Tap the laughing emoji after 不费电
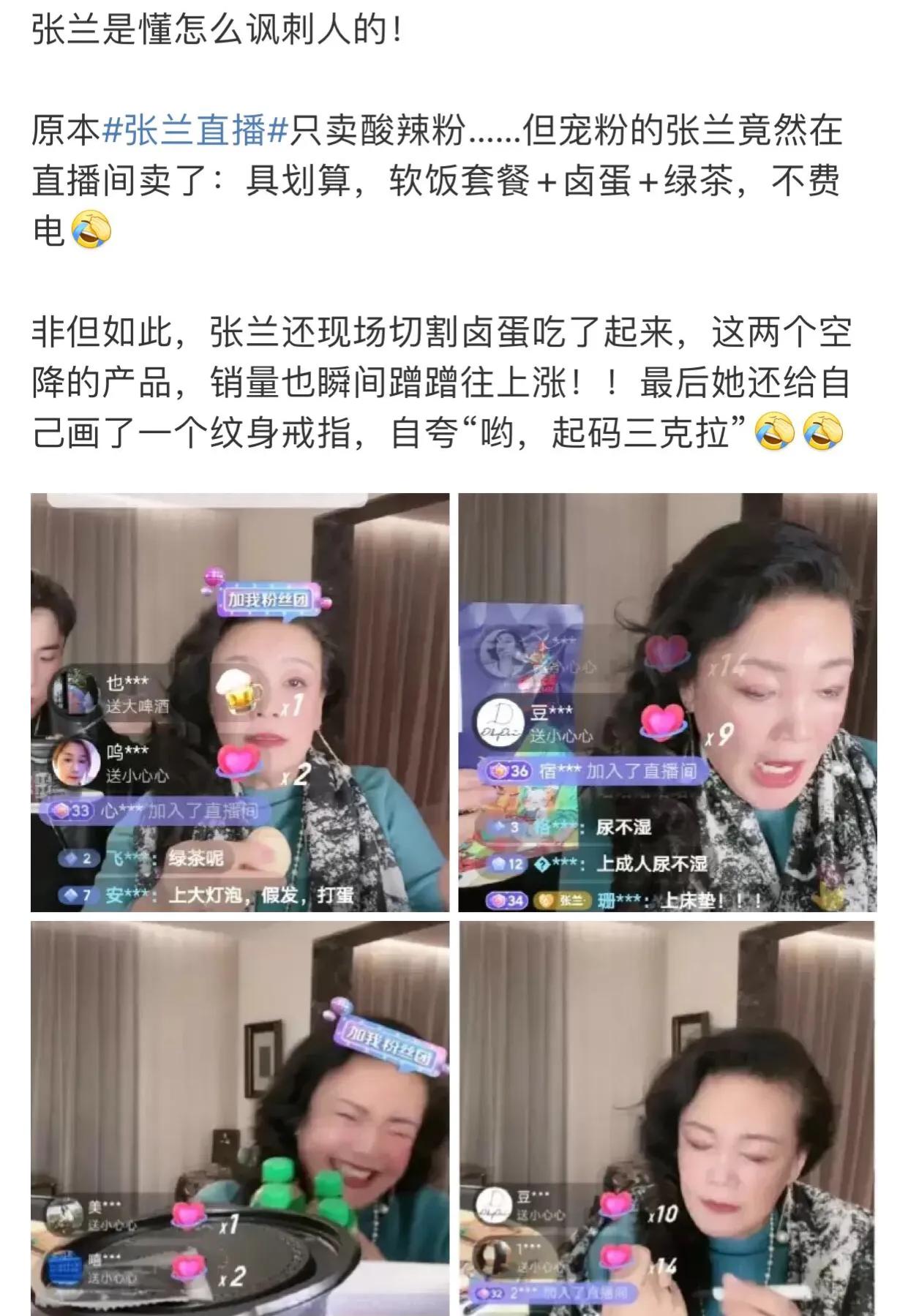 pos(89,229)
